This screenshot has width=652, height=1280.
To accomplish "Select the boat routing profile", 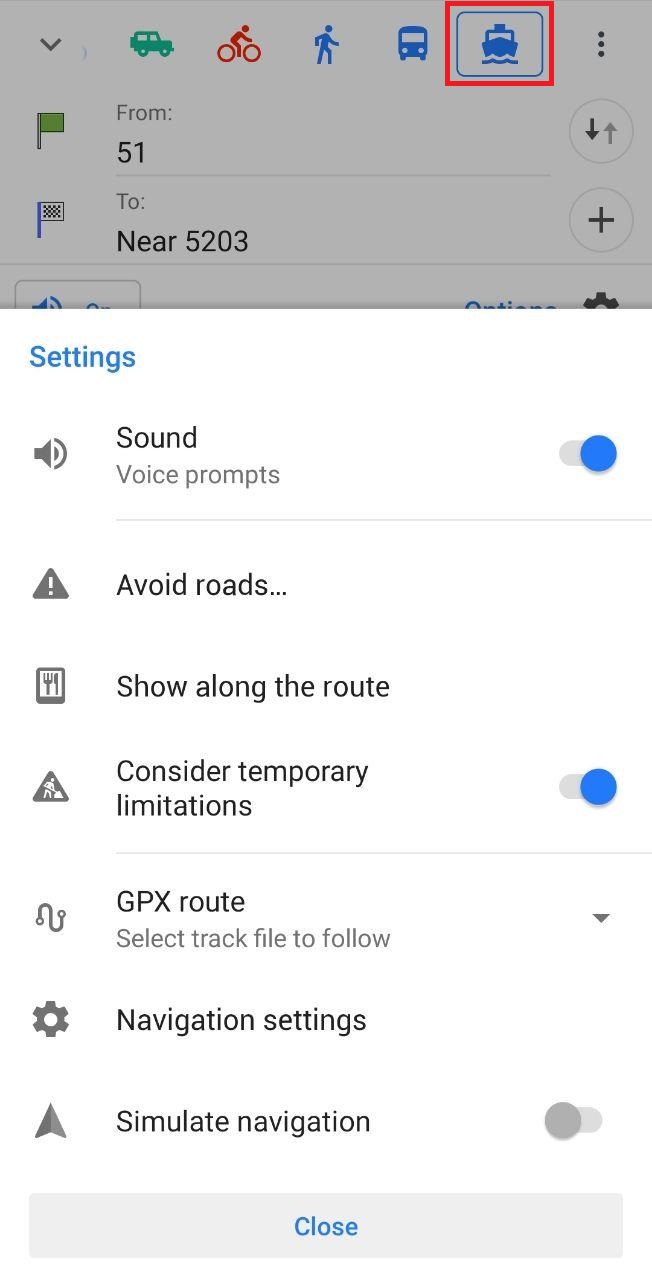I will pyautogui.click(x=499, y=44).
